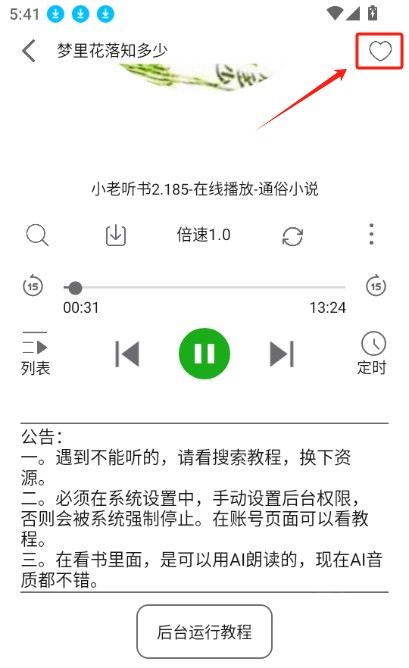Open the search magnifier icon
Viewport: 409px width, 668px height.
(x=37, y=235)
